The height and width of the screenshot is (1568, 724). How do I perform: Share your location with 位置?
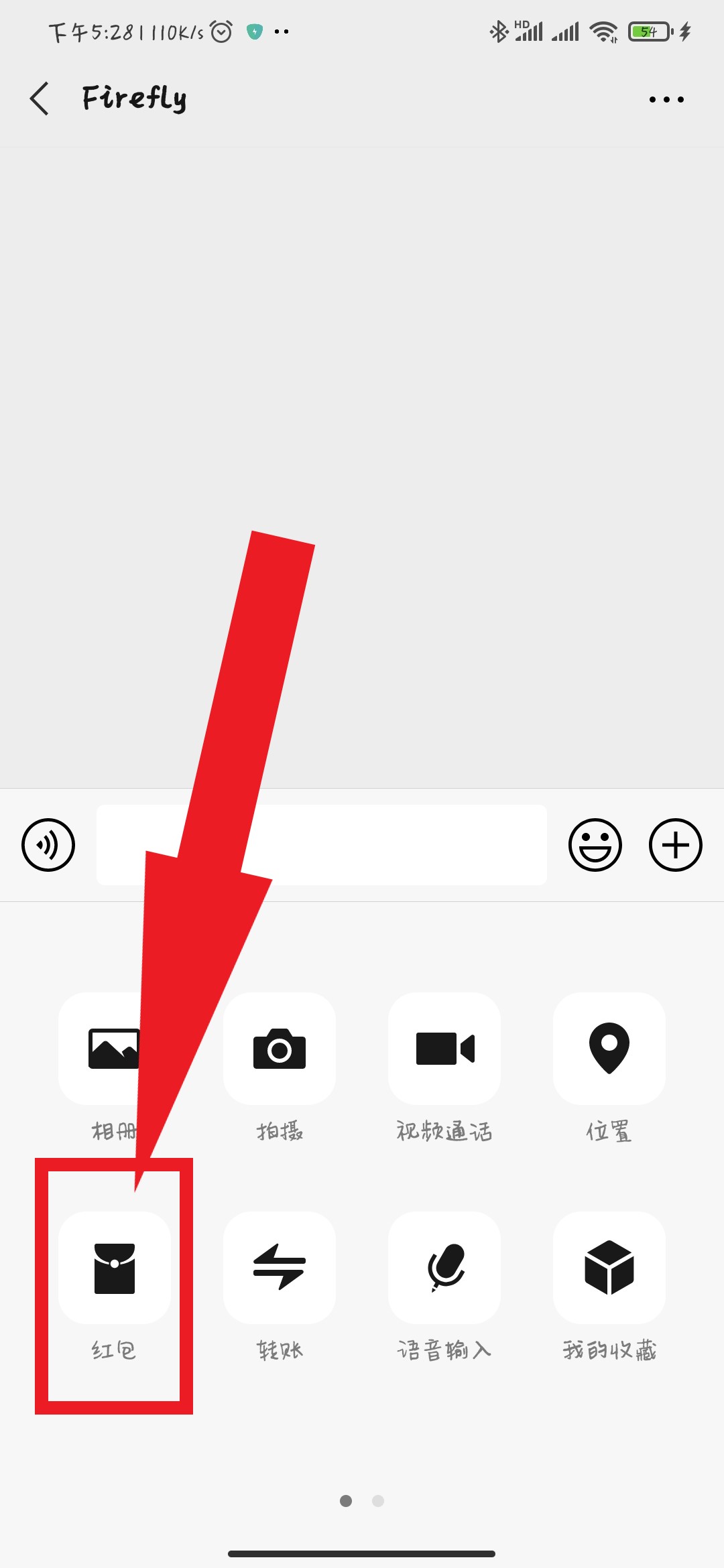point(609,1049)
